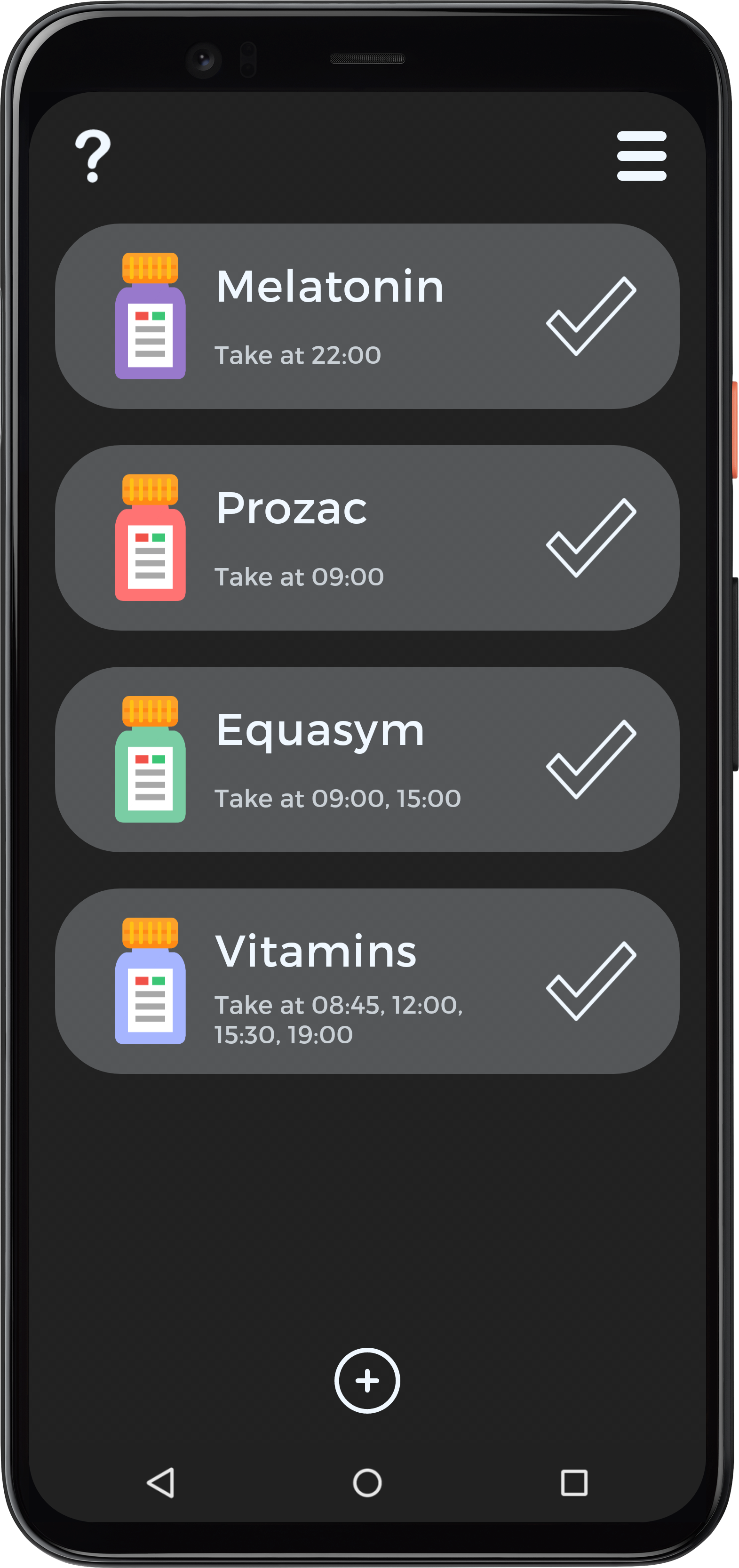This screenshot has width=739, height=1568.
Task: Tick the Vitamins checkmark
Action: pyautogui.click(x=591, y=981)
